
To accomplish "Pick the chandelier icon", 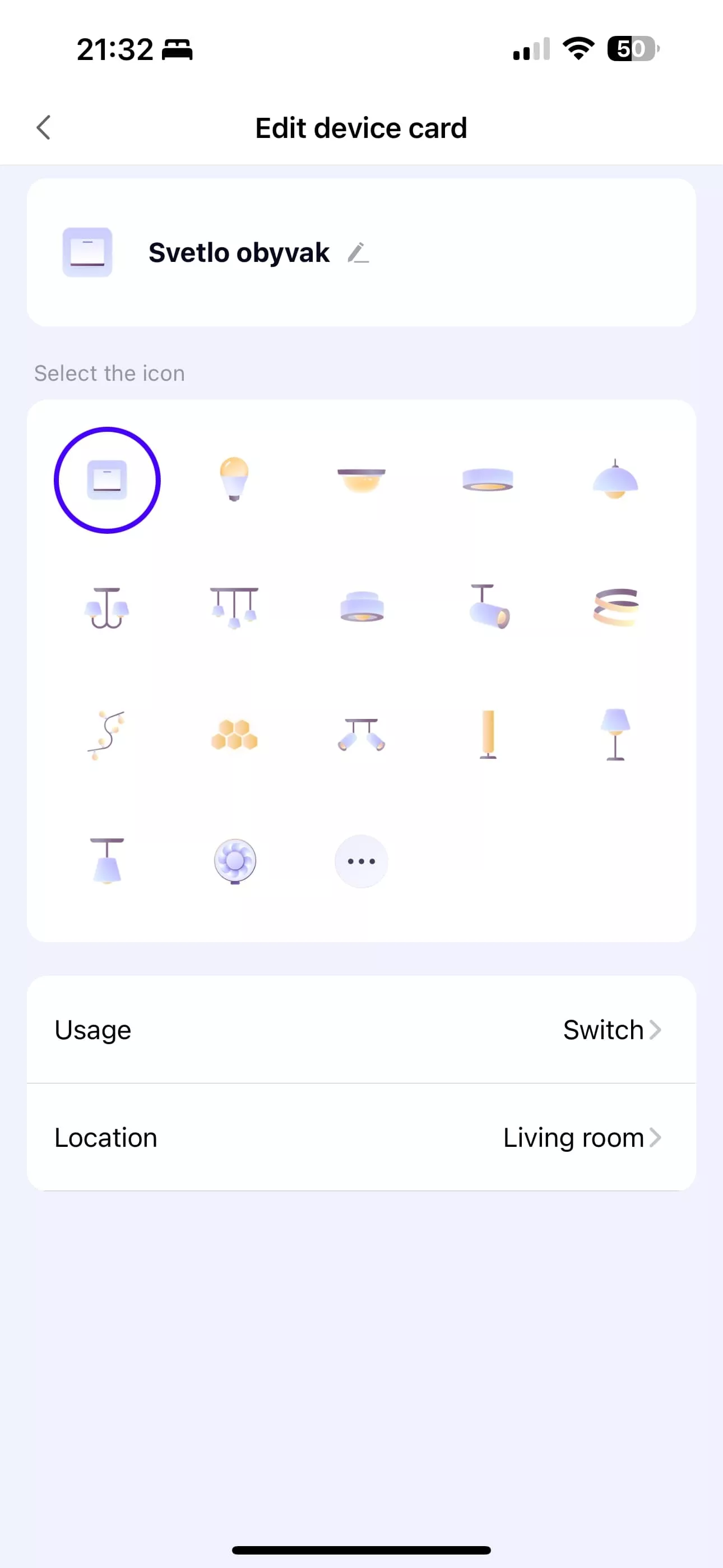I will coord(107,607).
